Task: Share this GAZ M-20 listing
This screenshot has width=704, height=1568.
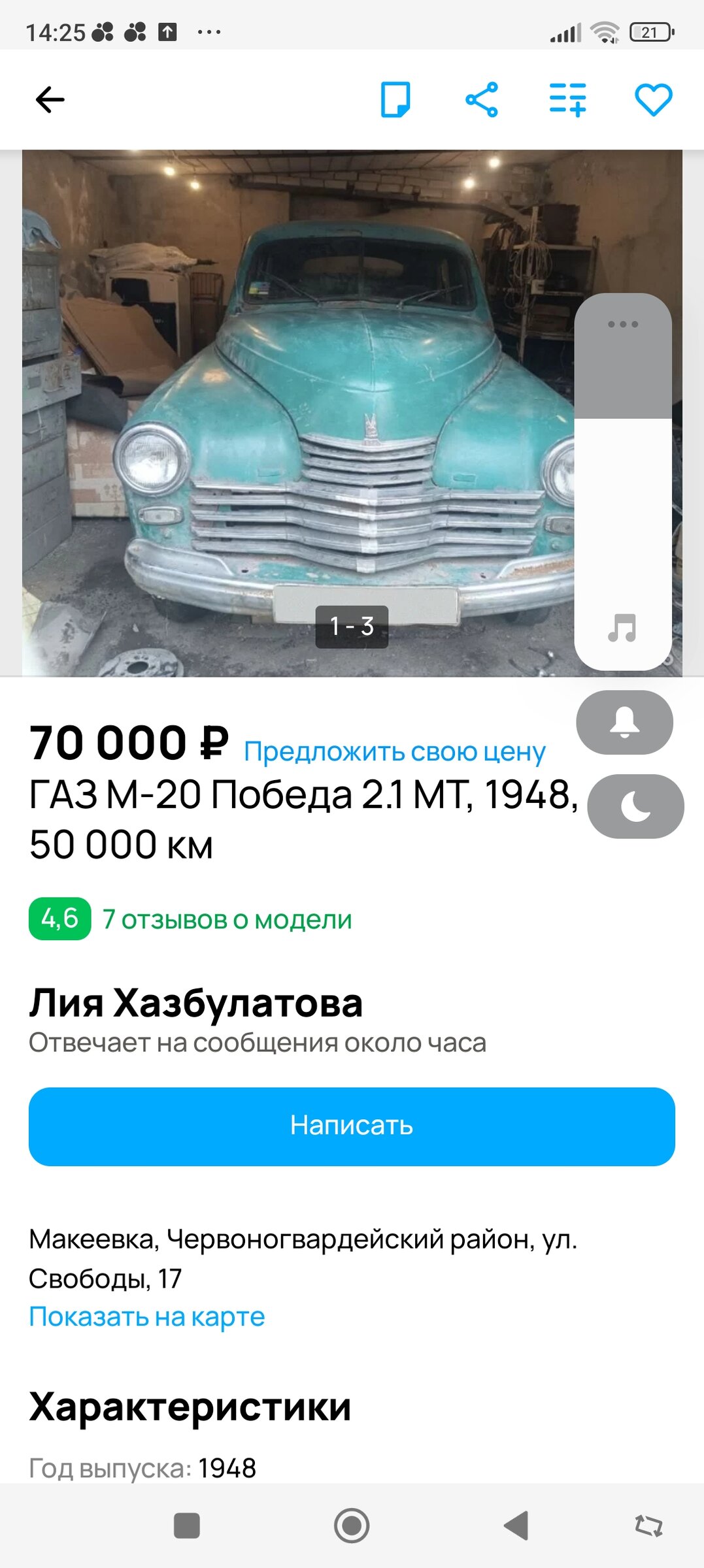Action: (x=482, y=100)
